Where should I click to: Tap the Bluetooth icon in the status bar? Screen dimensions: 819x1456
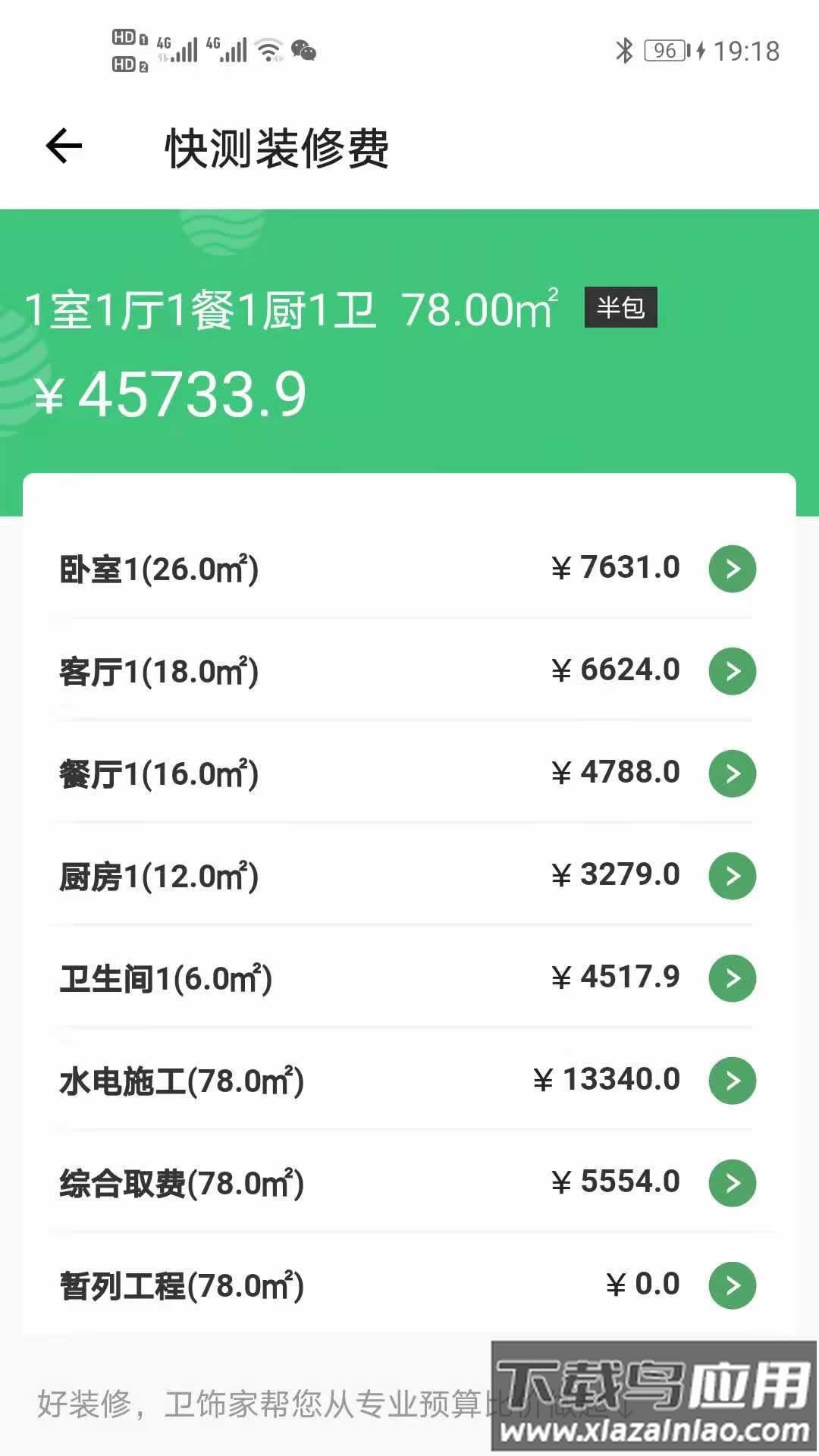[625, 49]
